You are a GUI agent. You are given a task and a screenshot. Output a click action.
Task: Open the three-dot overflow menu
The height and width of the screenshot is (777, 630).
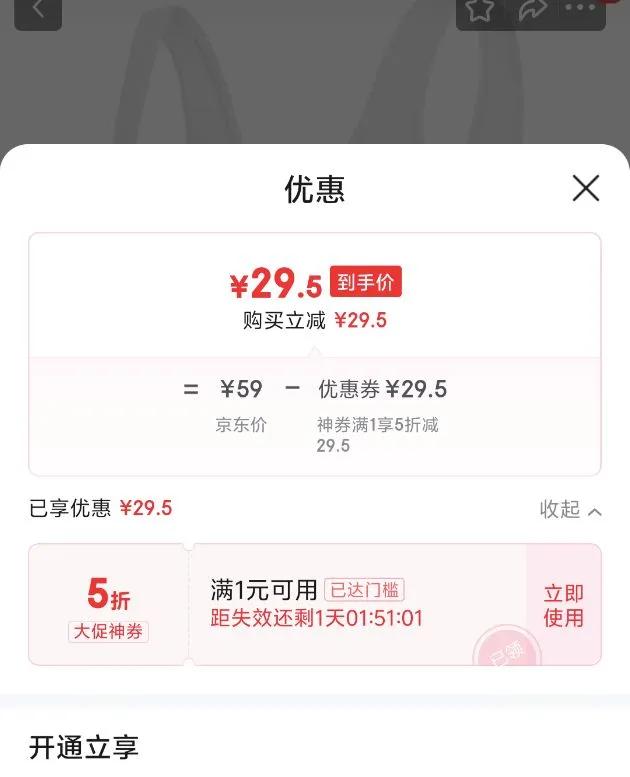tap(580, 8)
